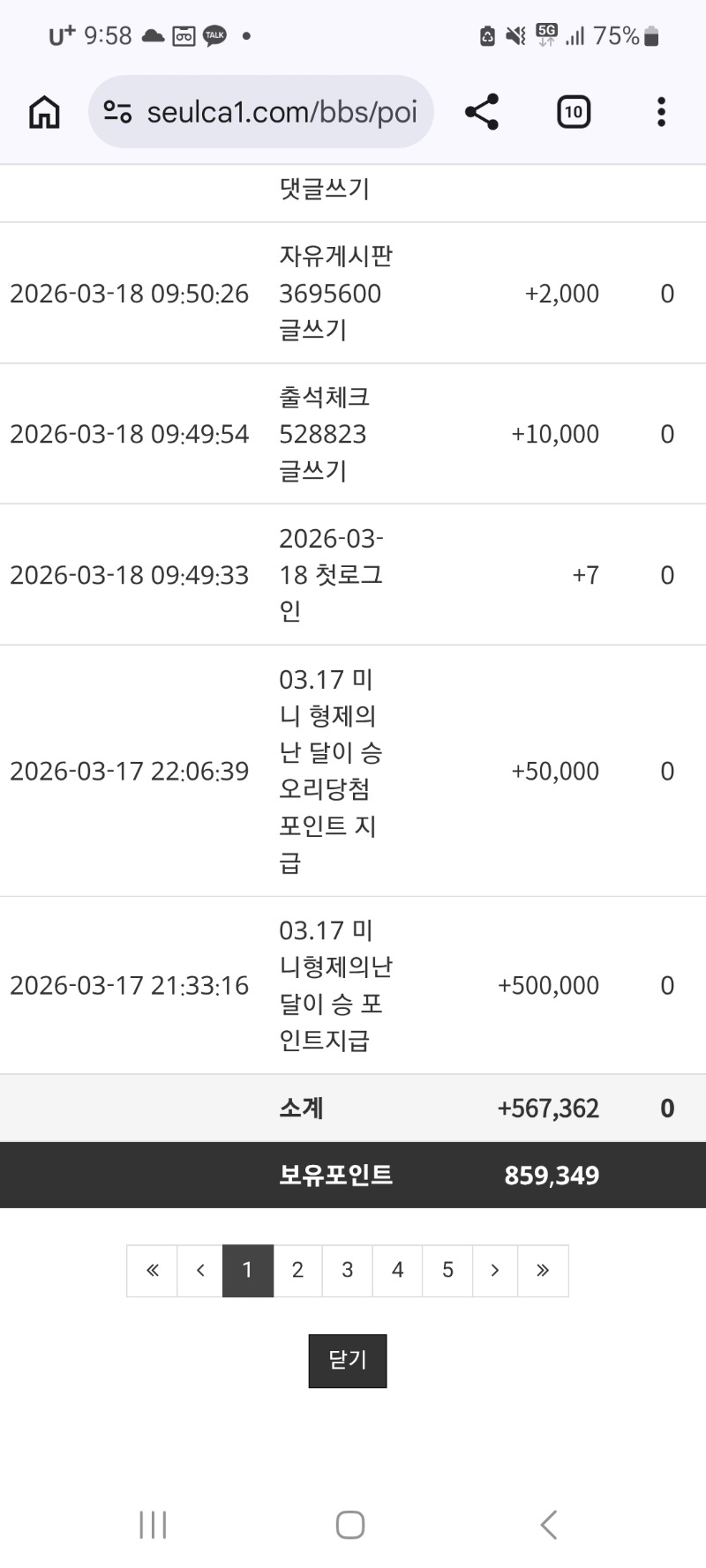This screenshot has height=1568, width=706.
Task: Select page 2 in pagination
Action: 297,1270
